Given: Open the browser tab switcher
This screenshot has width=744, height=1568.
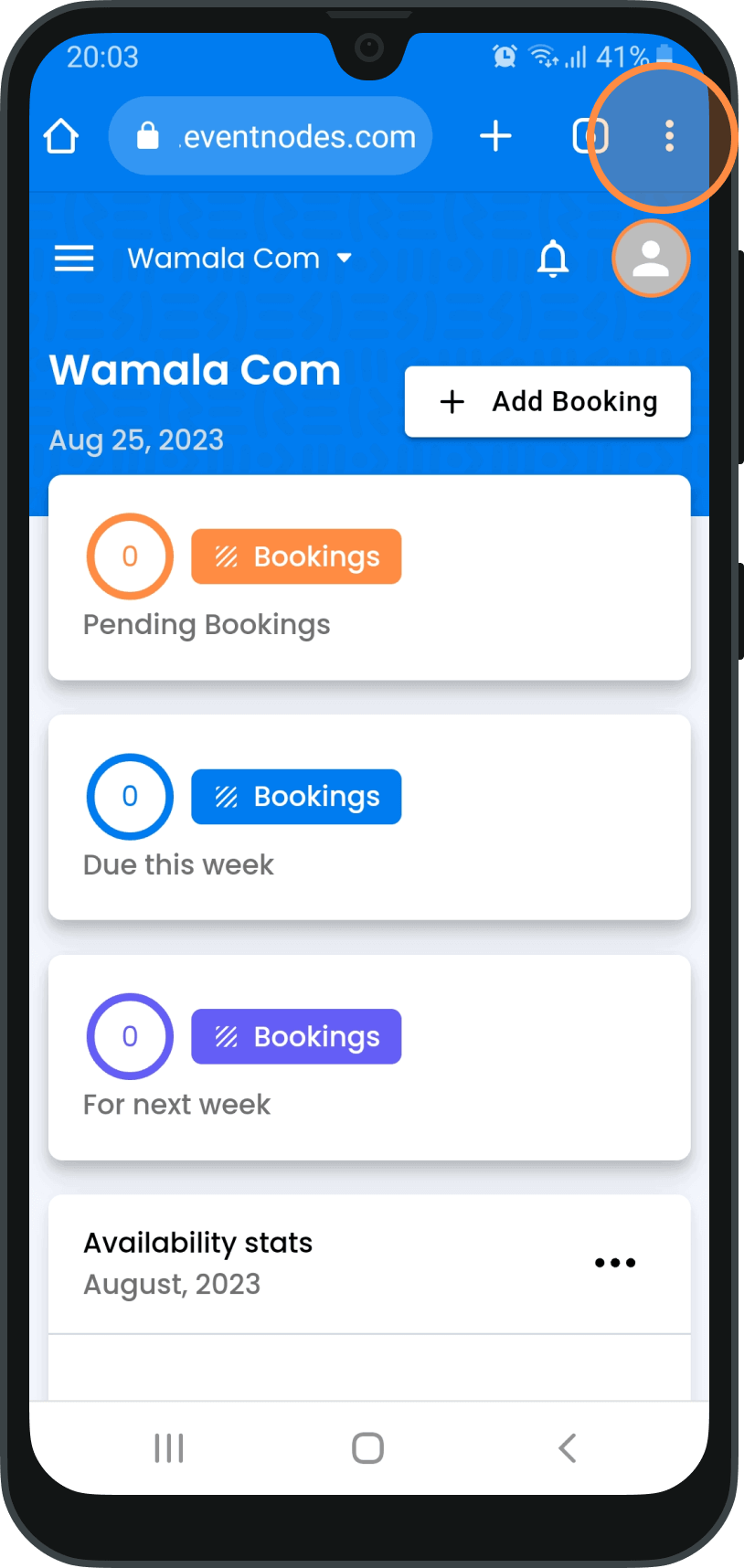Looking at the screenshot, I should (590, 136).
